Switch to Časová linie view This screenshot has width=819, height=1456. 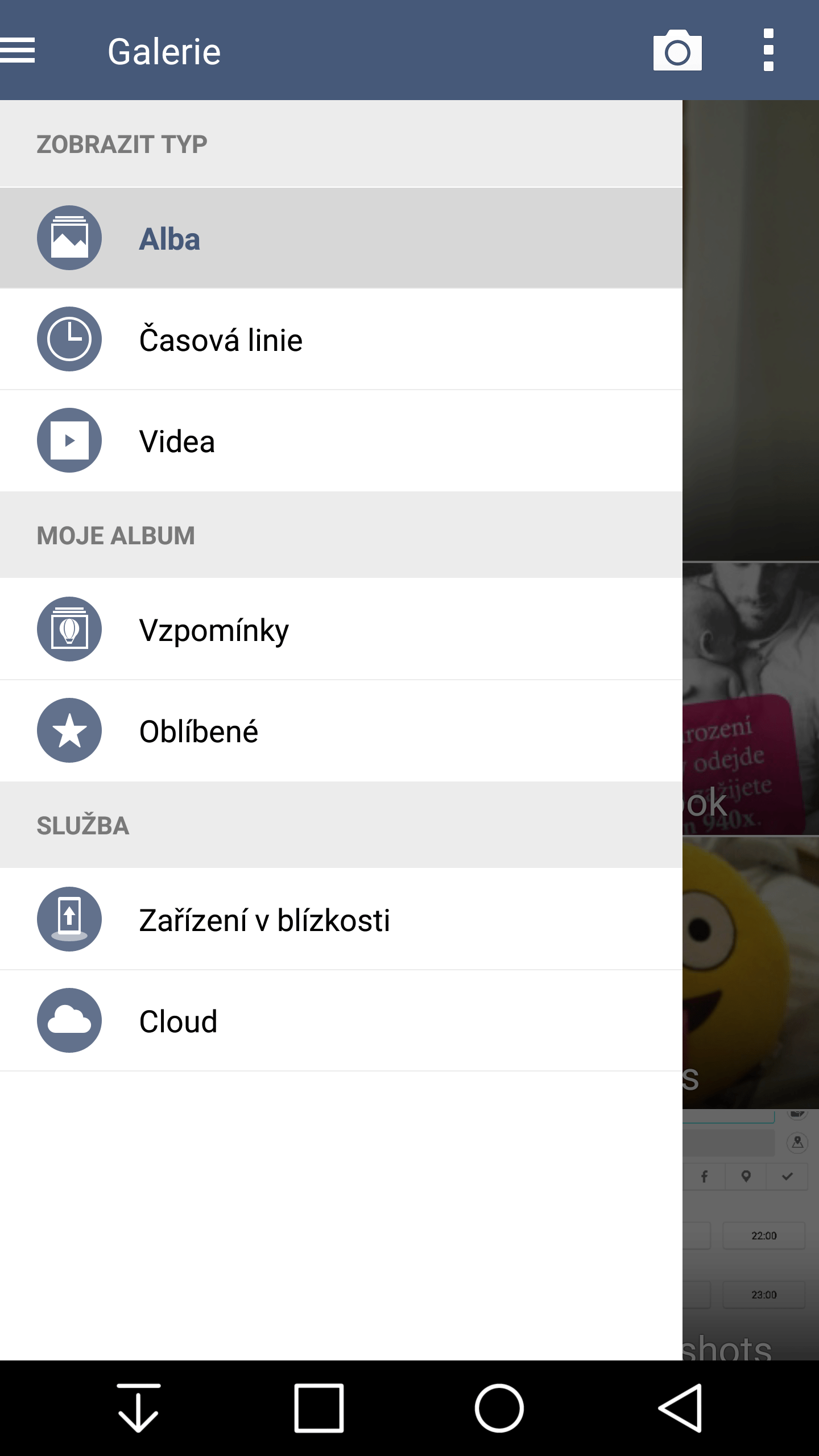[x=341, y=340]
